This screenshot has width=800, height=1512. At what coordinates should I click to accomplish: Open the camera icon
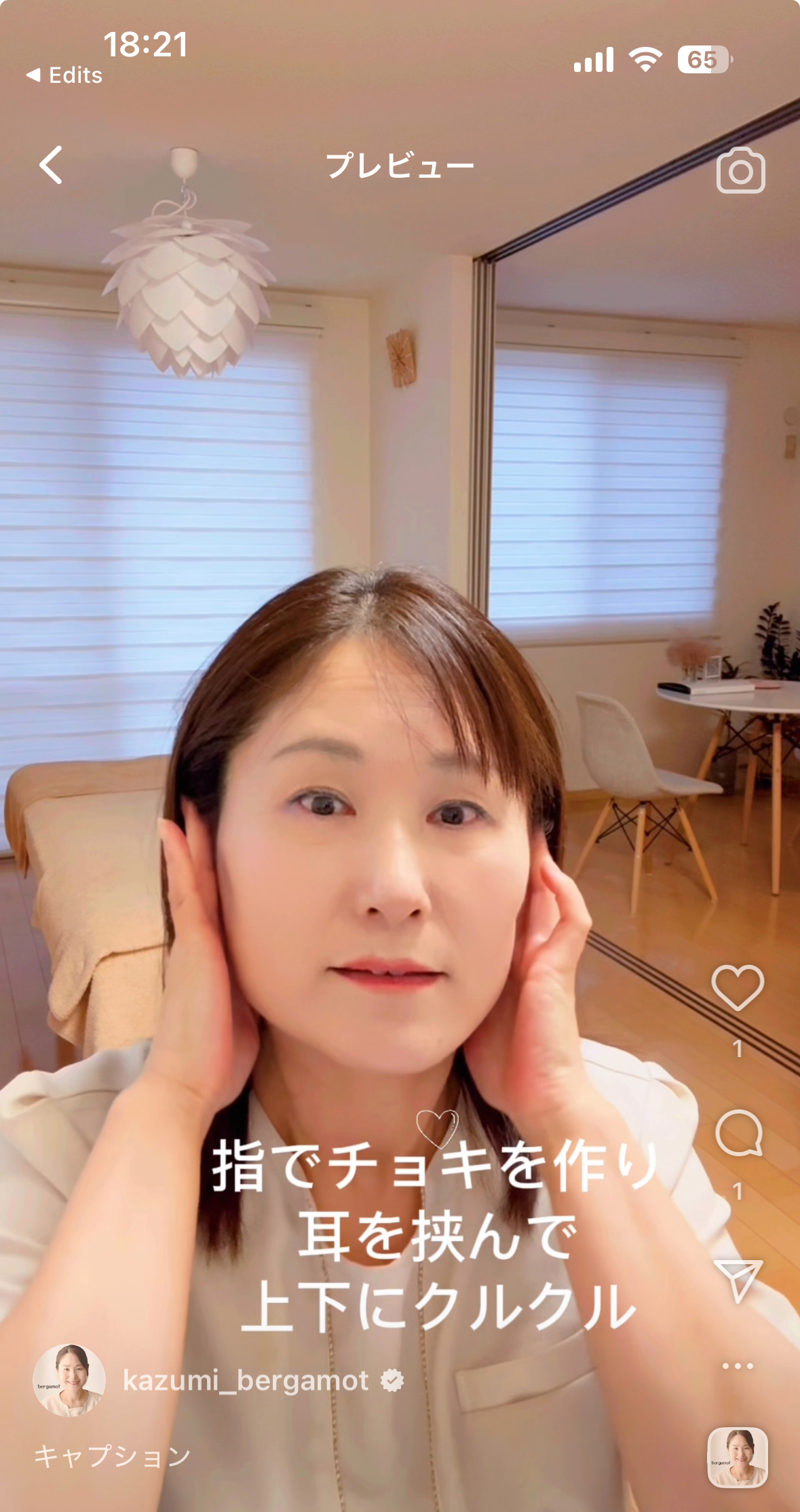pyautogui.click(x=740, y=171)
